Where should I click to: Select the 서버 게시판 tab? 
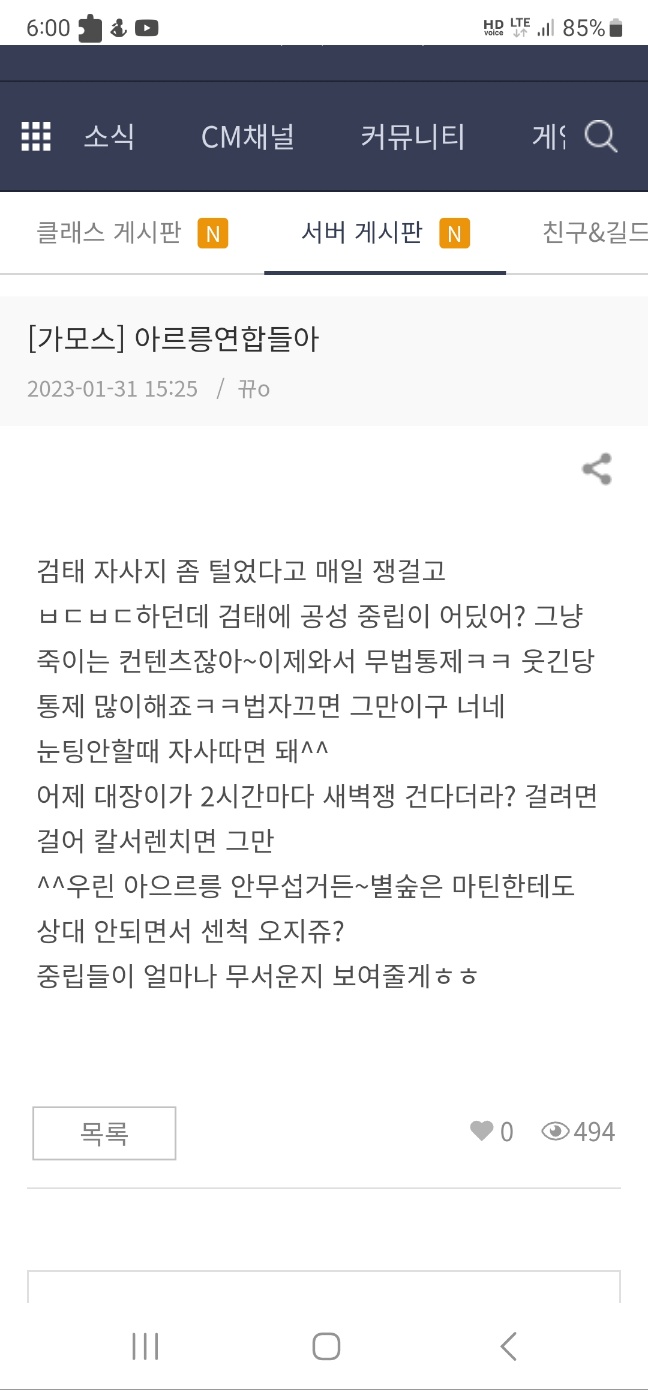tap(385, 233)
